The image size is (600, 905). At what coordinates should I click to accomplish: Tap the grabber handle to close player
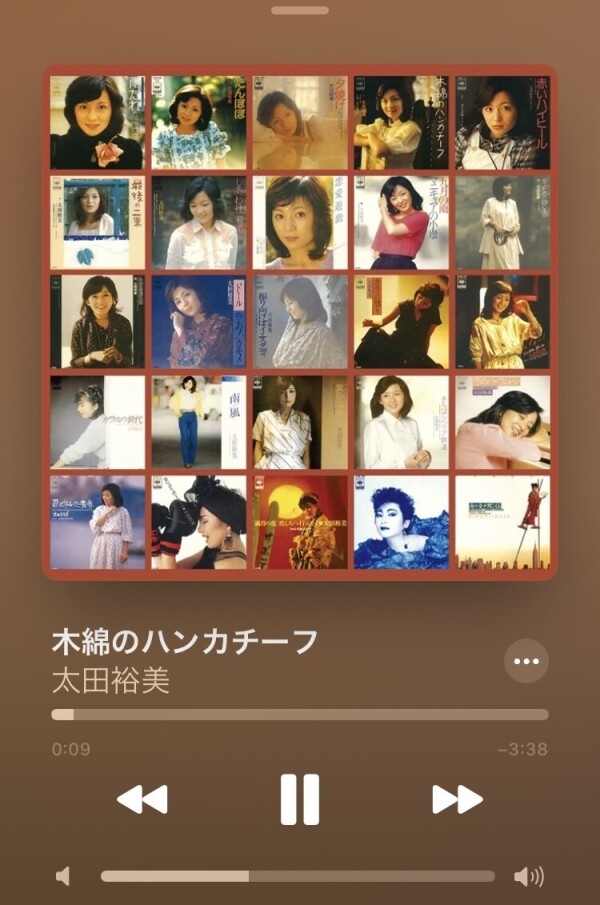[299, 10]
